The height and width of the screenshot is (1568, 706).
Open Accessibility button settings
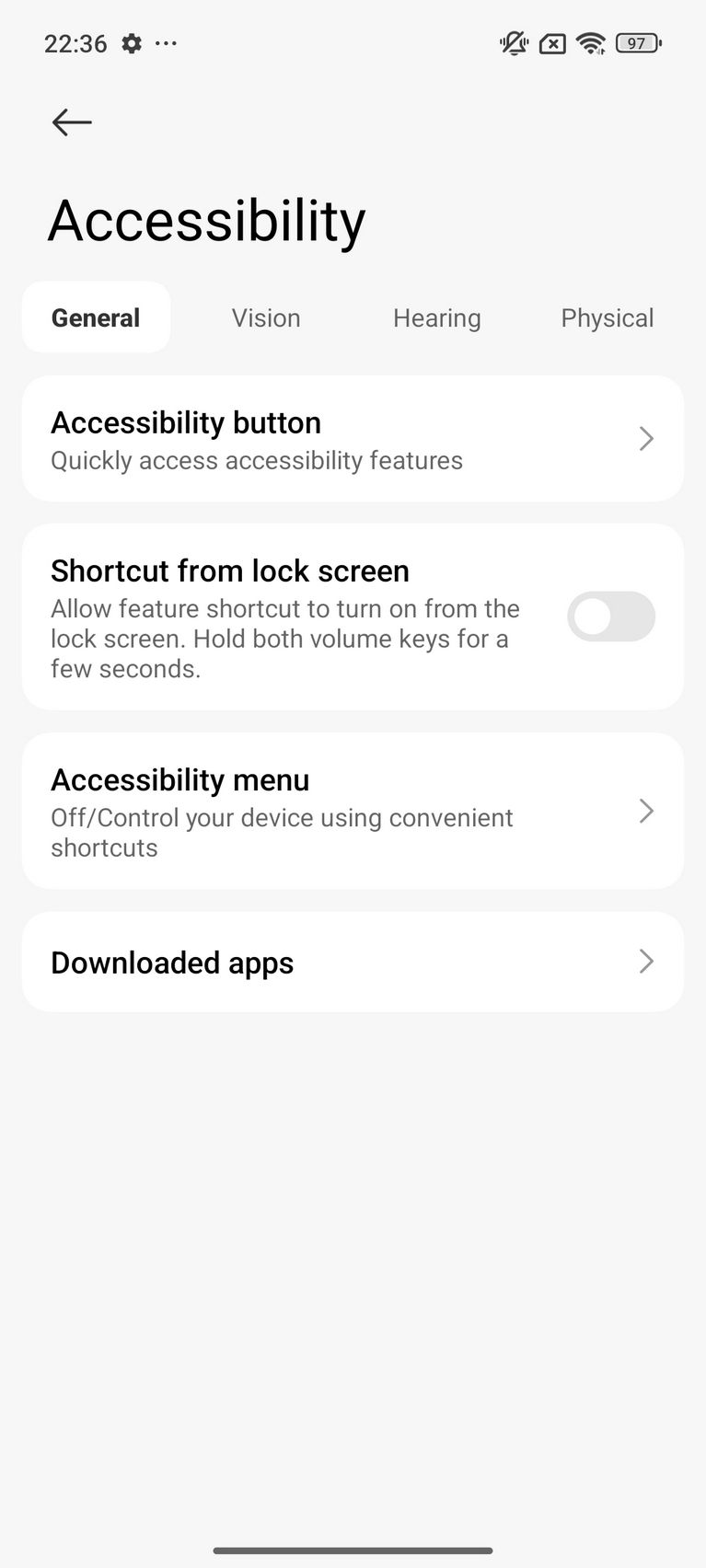pyautogui.click(x=353, y=439)
